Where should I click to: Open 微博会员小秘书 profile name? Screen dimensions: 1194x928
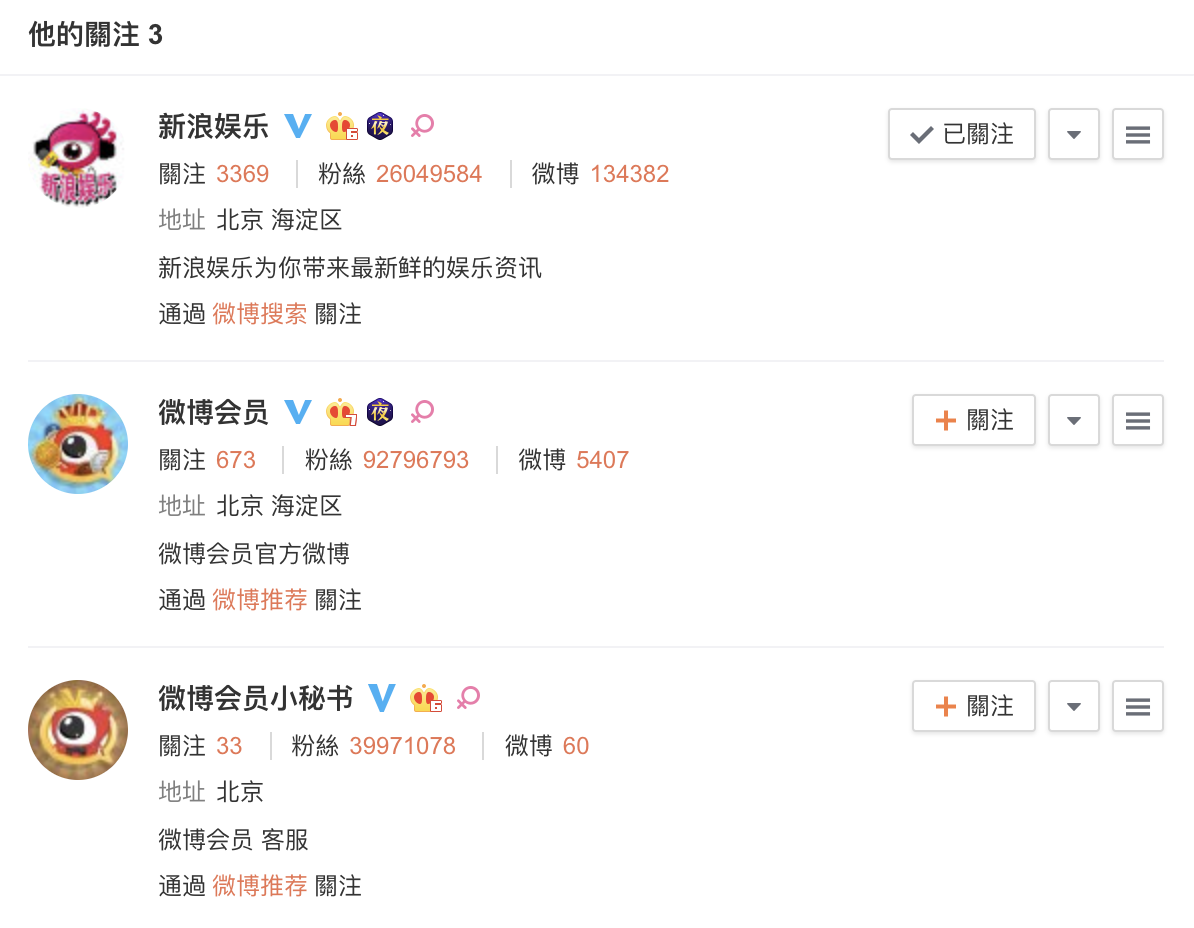click(255, 698)
